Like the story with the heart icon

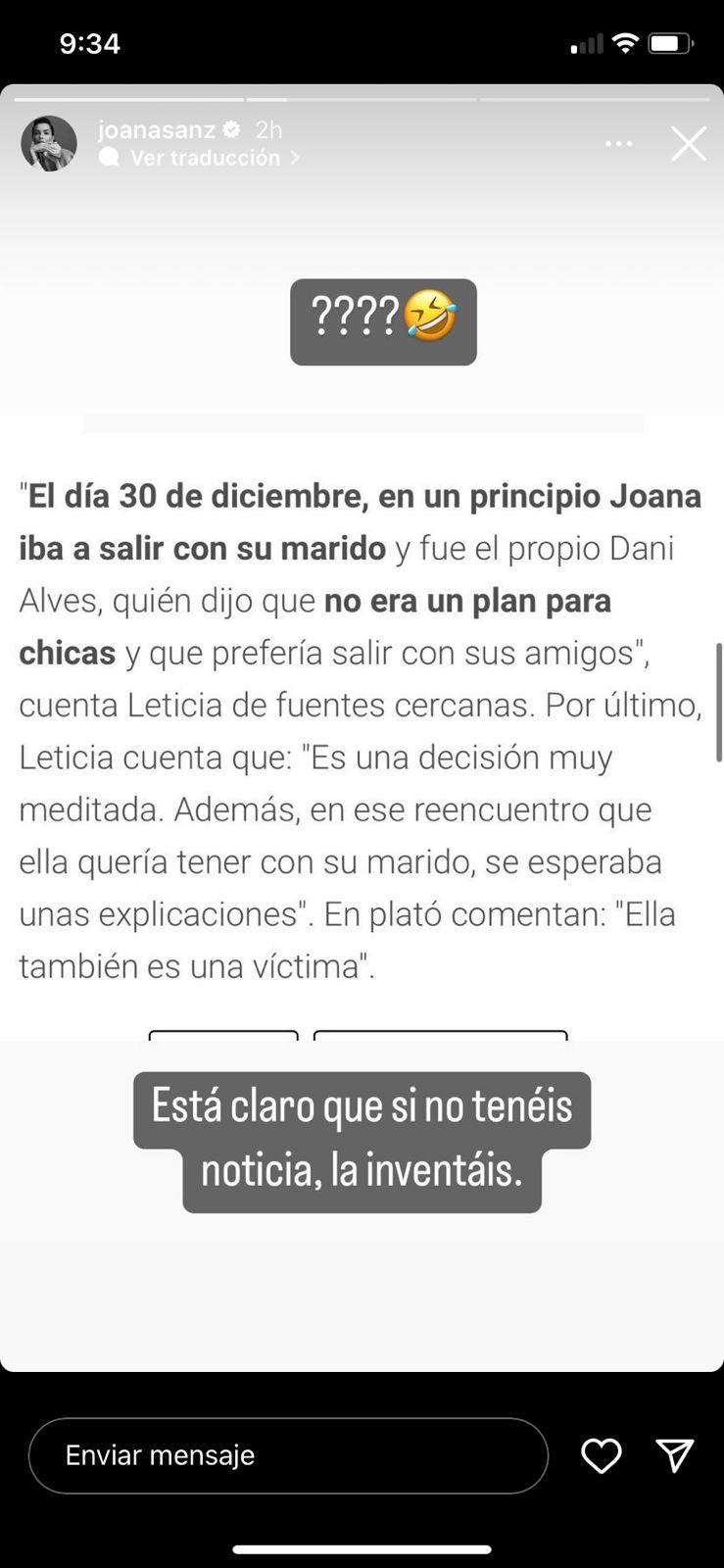601,1455
